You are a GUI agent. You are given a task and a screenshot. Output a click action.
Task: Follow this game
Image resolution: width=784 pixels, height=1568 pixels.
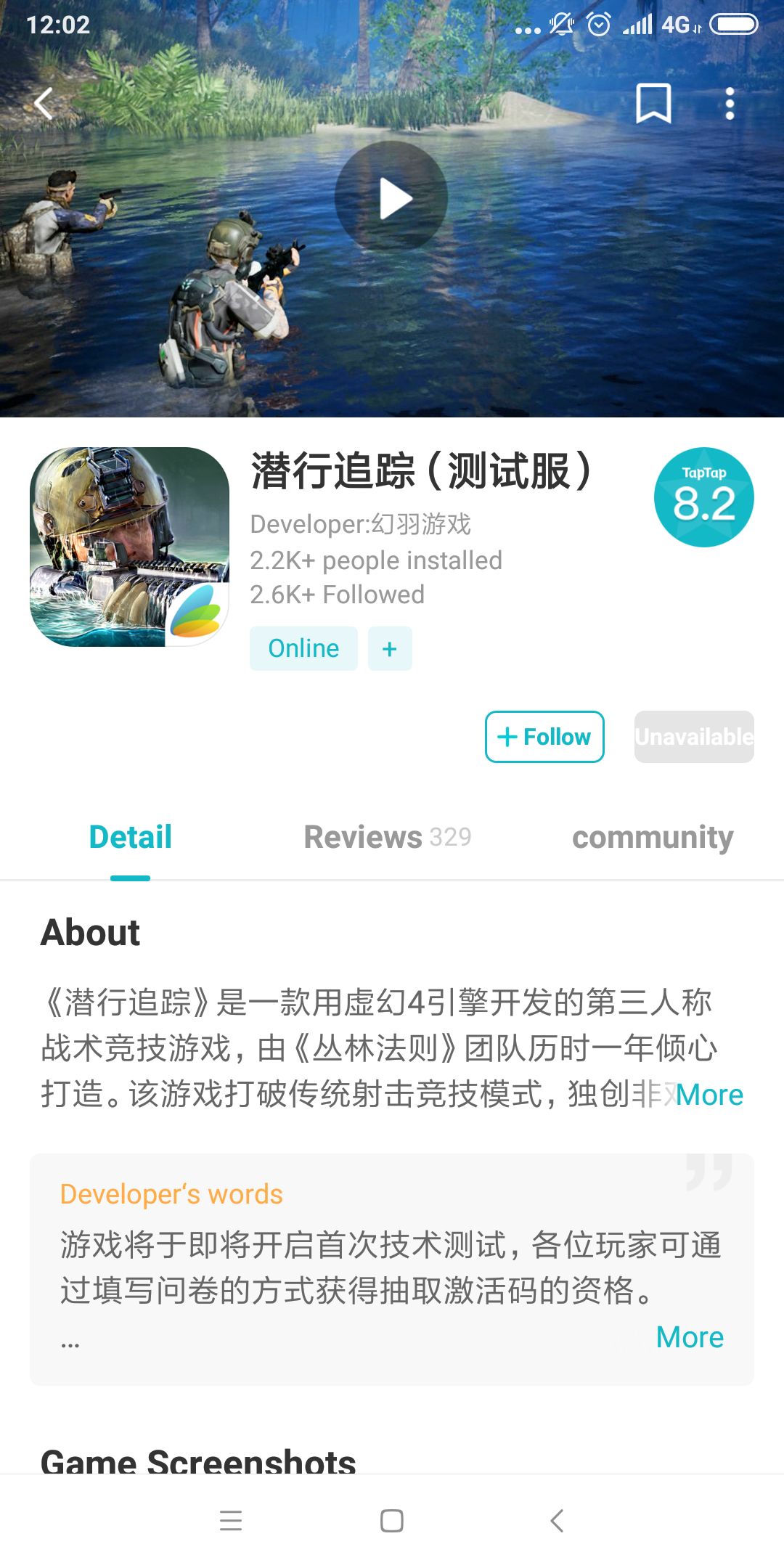[x=544, y=737]
